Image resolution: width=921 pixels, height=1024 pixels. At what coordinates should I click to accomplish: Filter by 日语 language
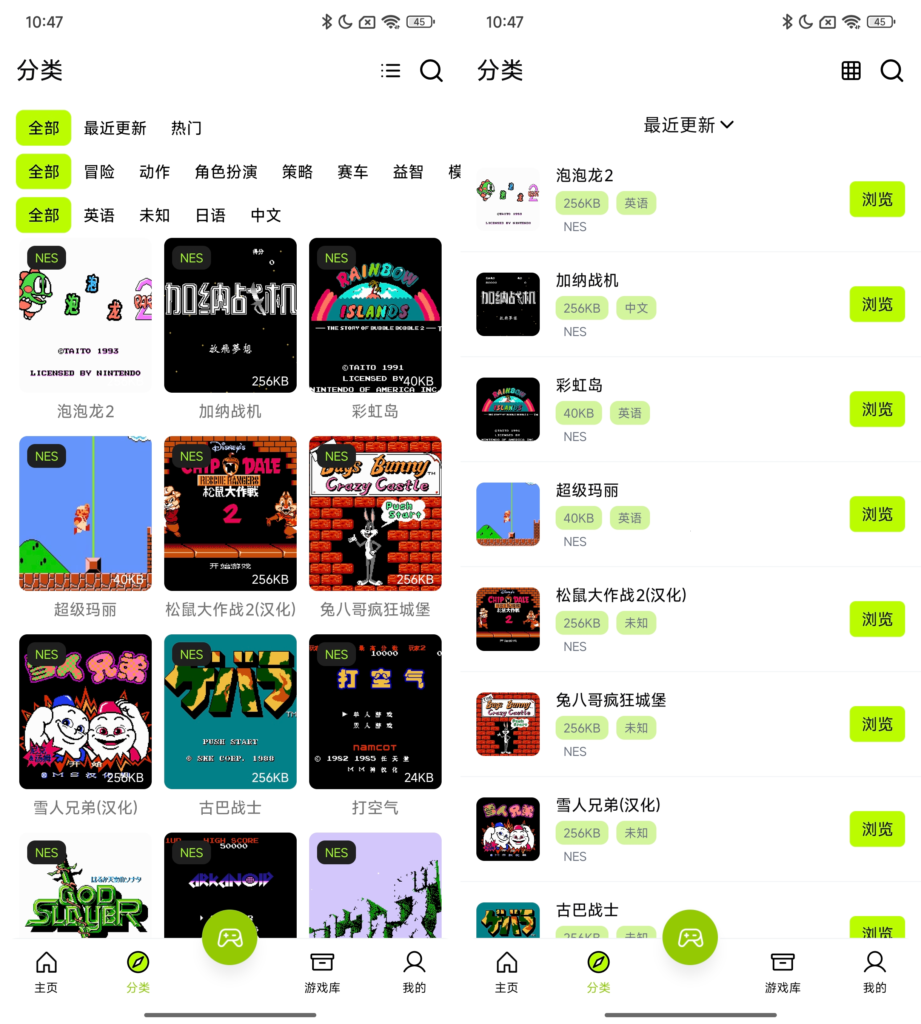(210, 215)
